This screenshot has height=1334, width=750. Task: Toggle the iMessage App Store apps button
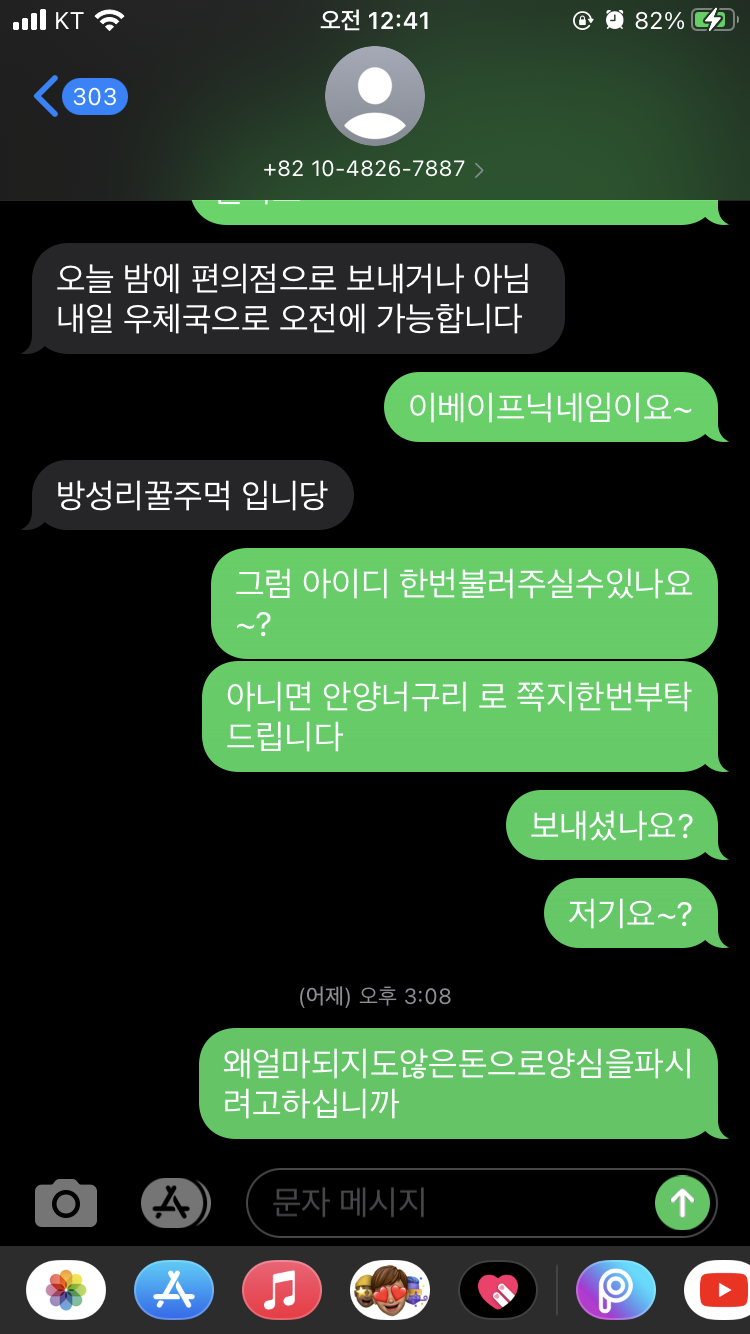coord(173,1202)
